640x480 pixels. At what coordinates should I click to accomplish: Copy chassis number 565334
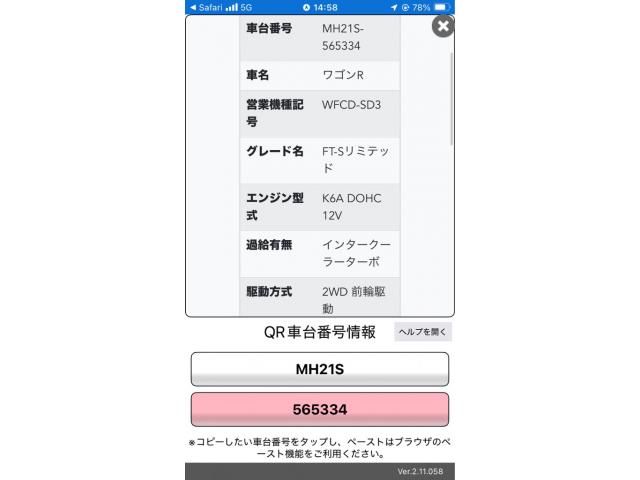[x=319, y=409]
